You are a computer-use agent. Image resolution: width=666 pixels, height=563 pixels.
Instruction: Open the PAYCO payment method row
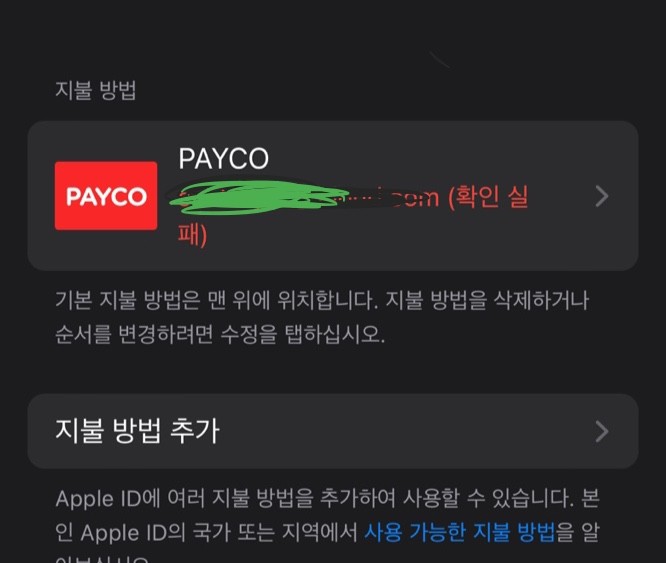[x=332, y=196]
